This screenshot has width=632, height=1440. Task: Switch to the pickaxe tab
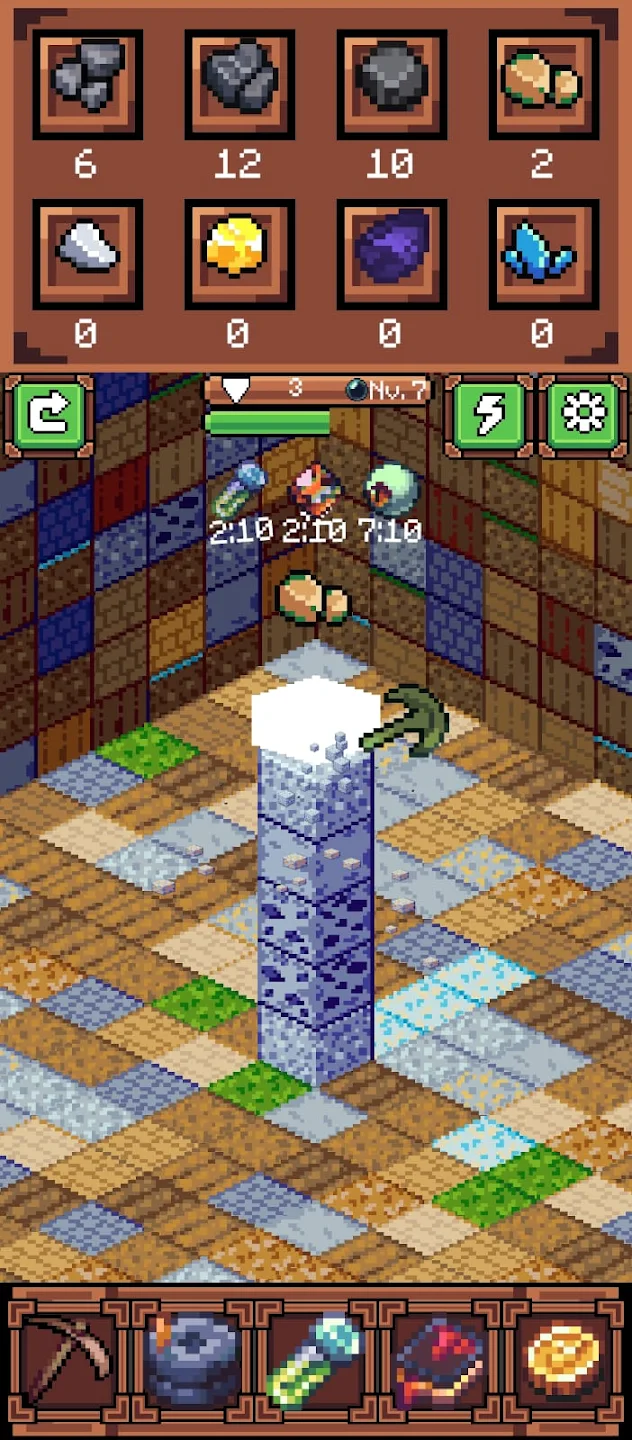coord(68,1360)
